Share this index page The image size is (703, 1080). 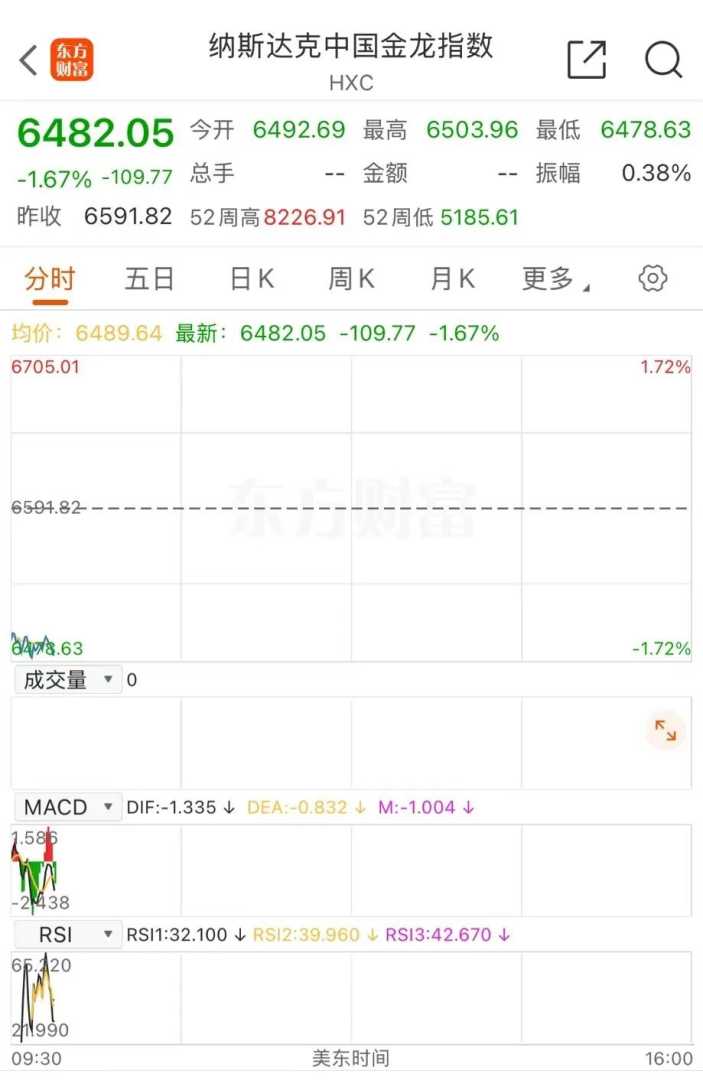coord(586,60)
